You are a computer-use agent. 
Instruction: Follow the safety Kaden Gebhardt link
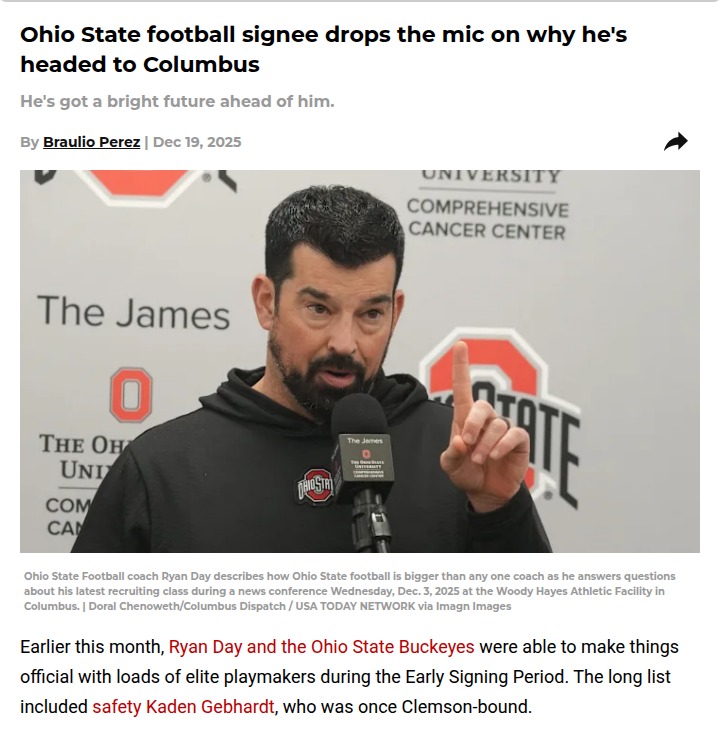[x=184, y=707]
